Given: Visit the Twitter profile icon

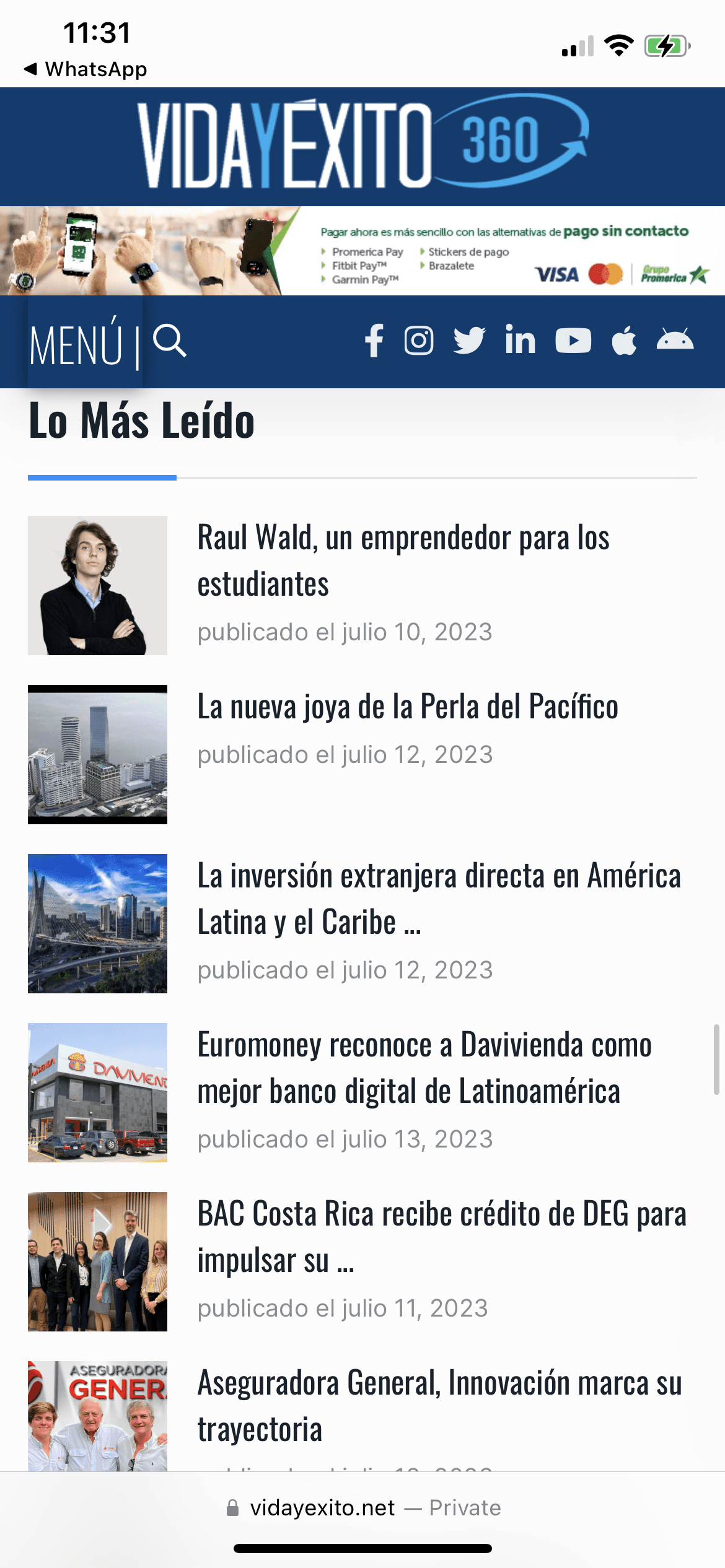Looking at the screenshot, I should 469,341.
